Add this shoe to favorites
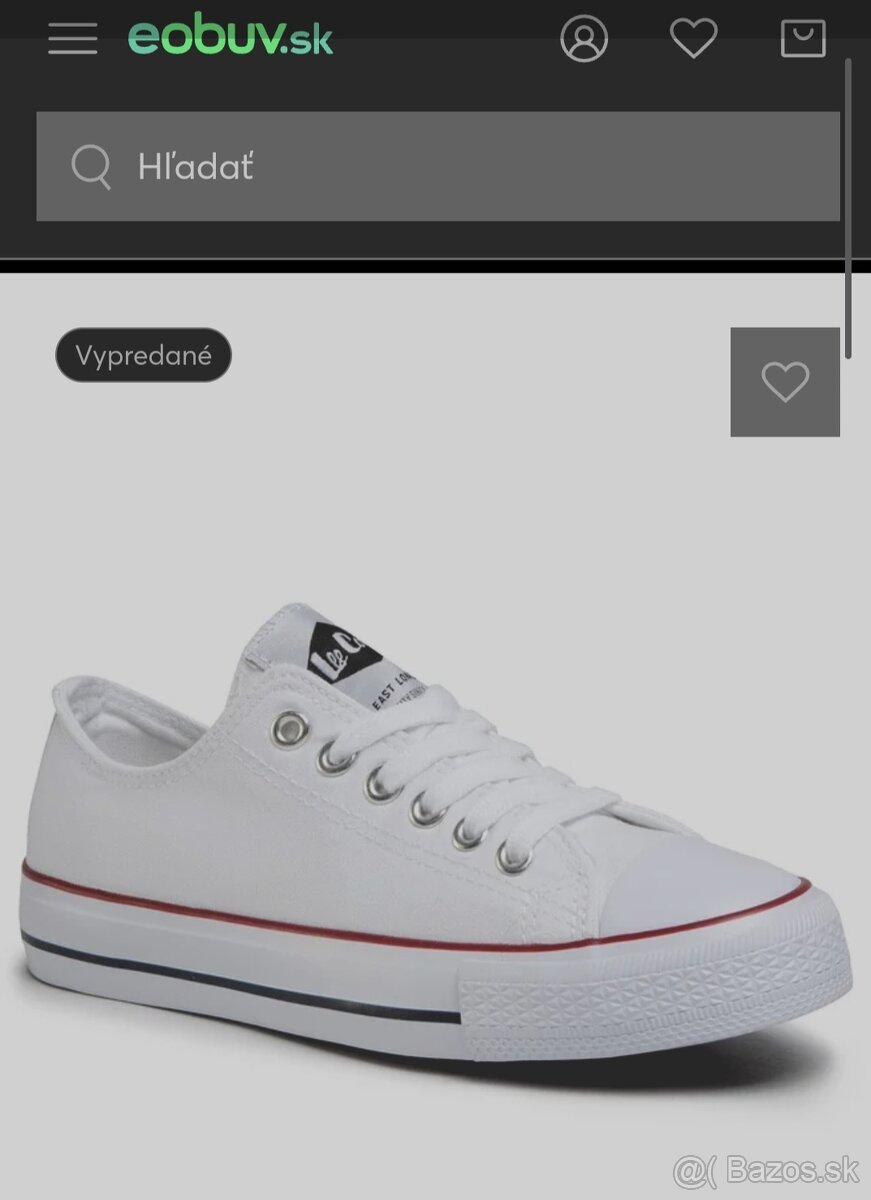The height and width of the screenshot is (1200, 871). point(785,382)
